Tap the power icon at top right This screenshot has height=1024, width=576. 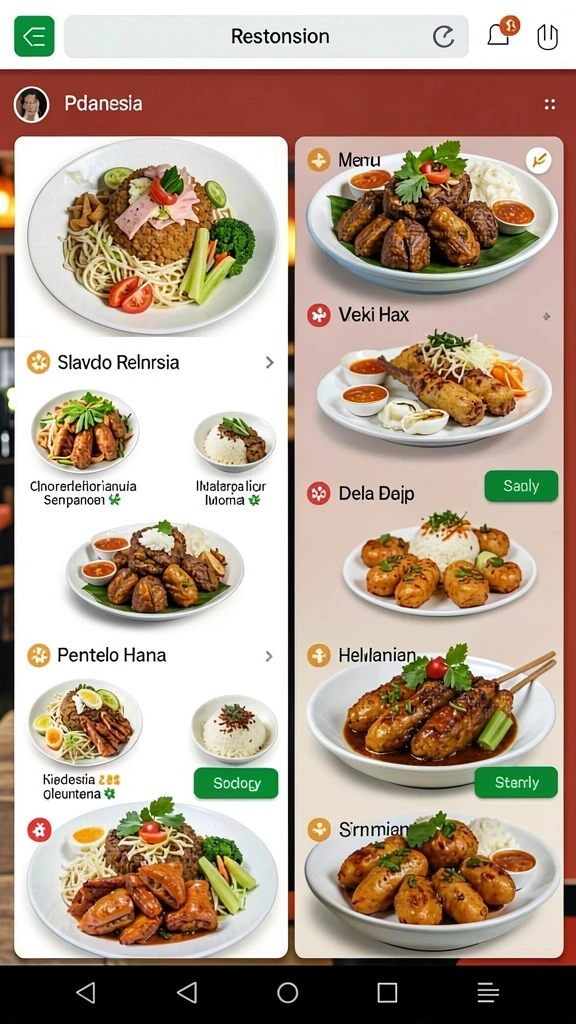point(547,37)
